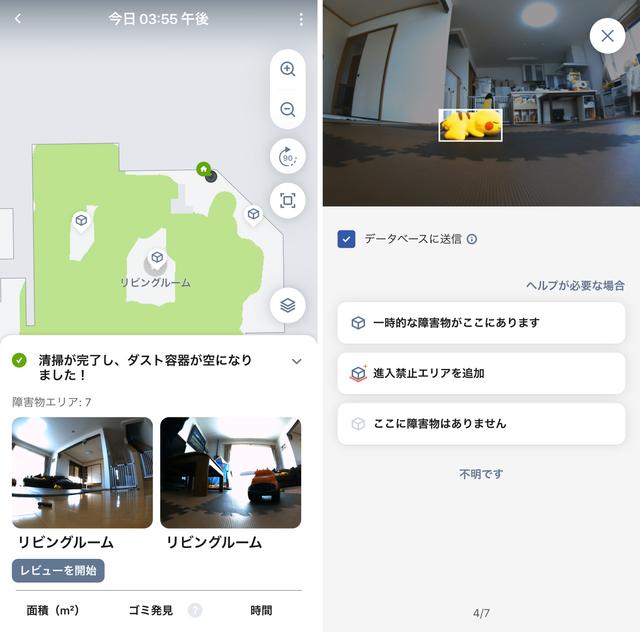Zoom in on the map

(288, 69)
